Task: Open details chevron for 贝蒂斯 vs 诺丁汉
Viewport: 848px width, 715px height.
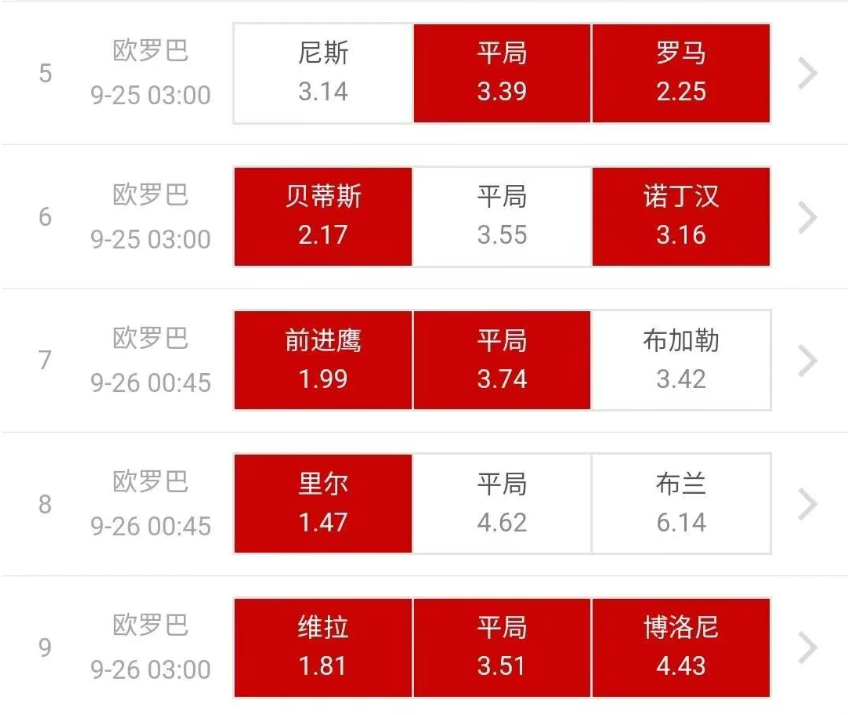Action: 808,217
